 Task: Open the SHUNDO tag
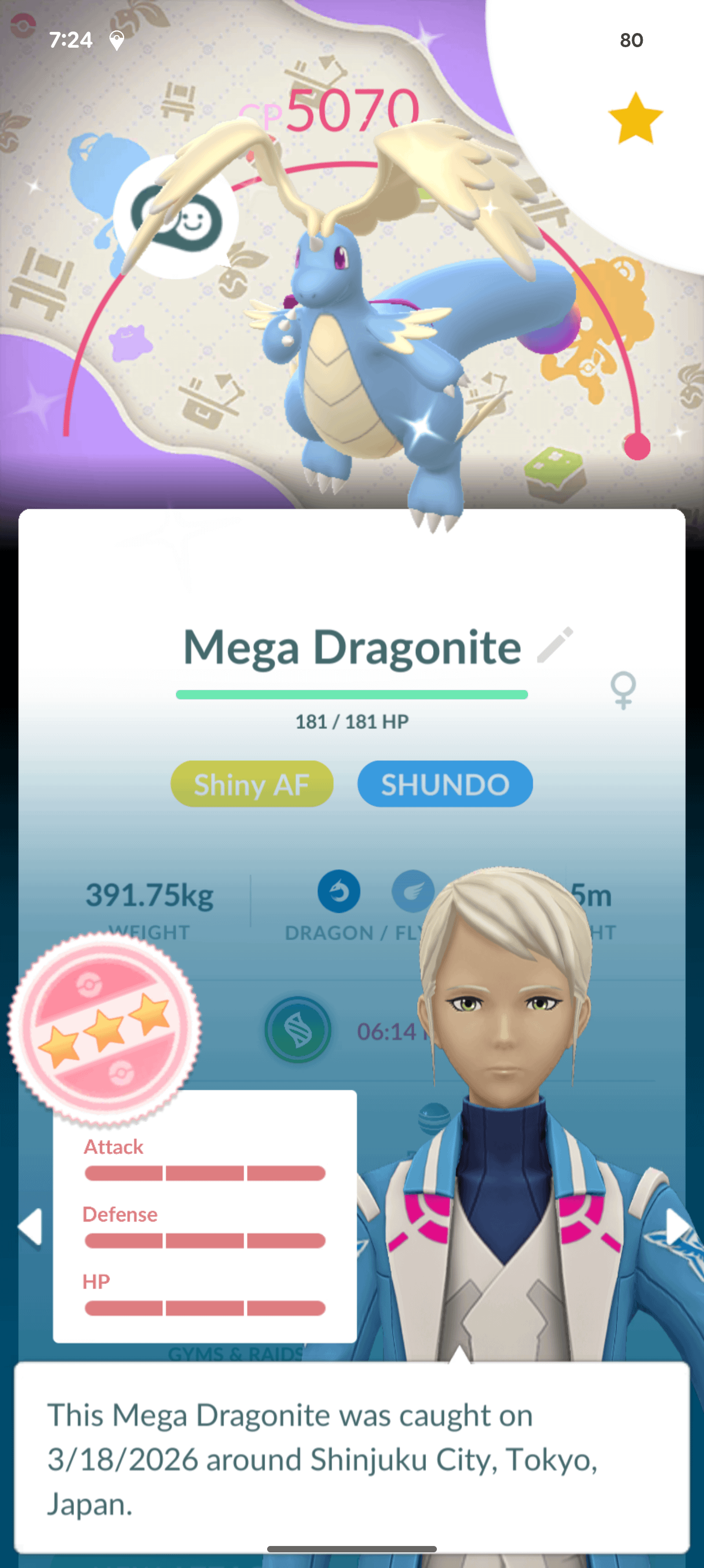point(445,784)
